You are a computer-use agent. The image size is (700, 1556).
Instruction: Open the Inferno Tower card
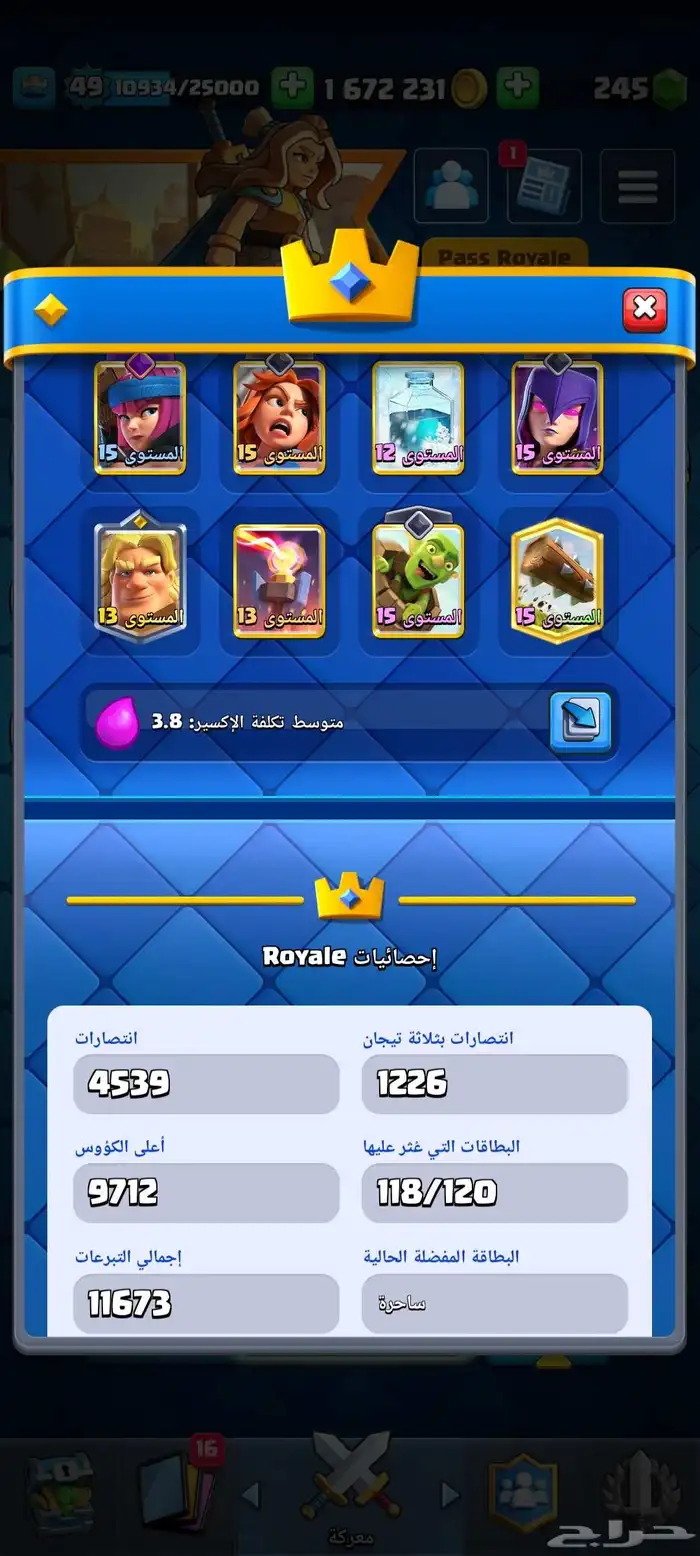point(279,580)
